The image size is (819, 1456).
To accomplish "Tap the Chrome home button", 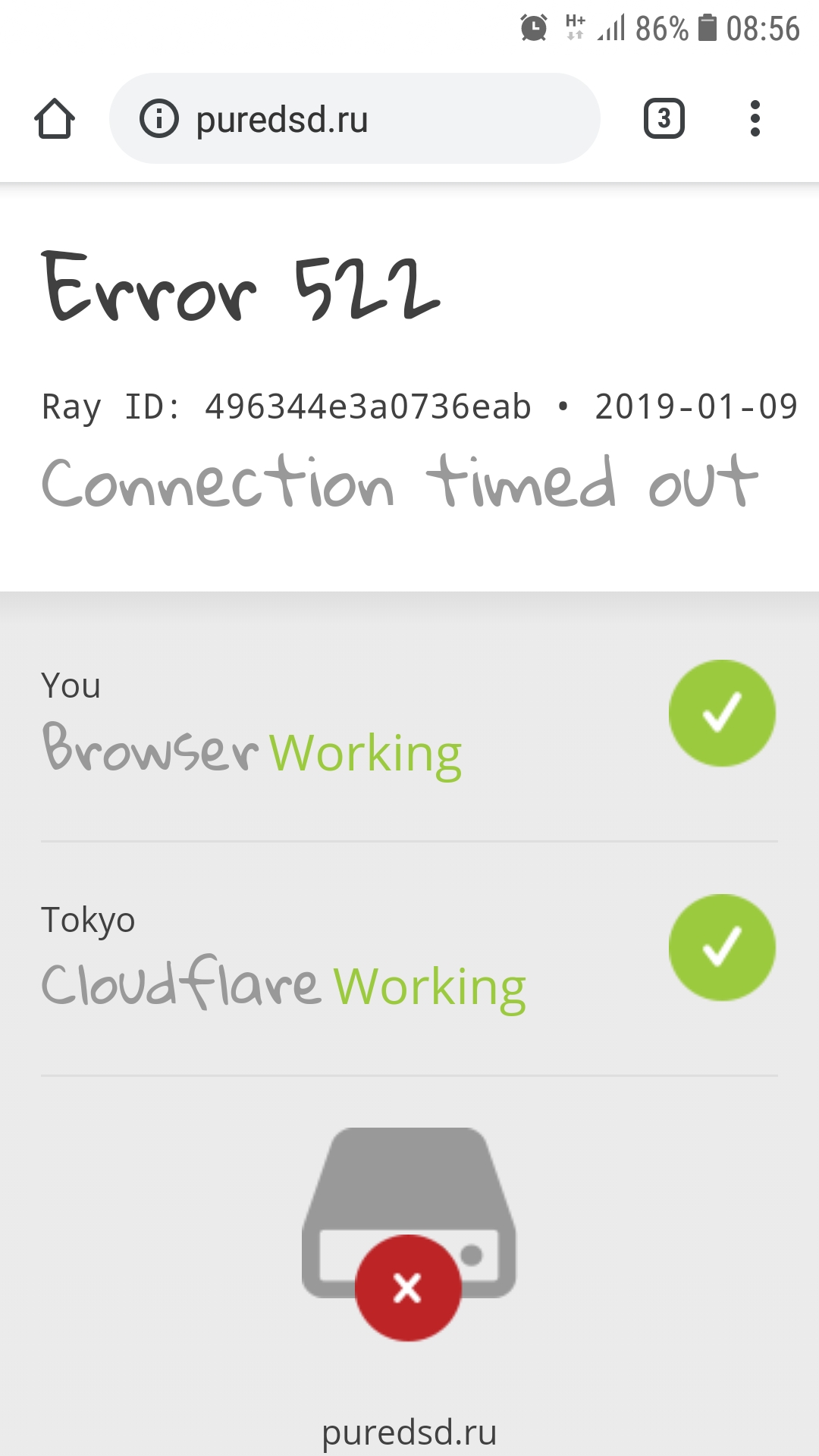I will point(55,119).
